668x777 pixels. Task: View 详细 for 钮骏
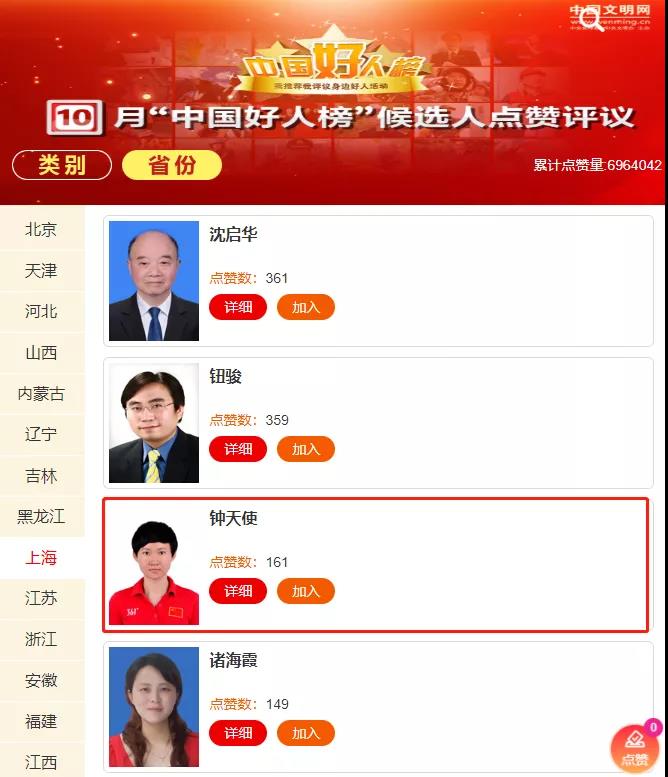[238, 449]
